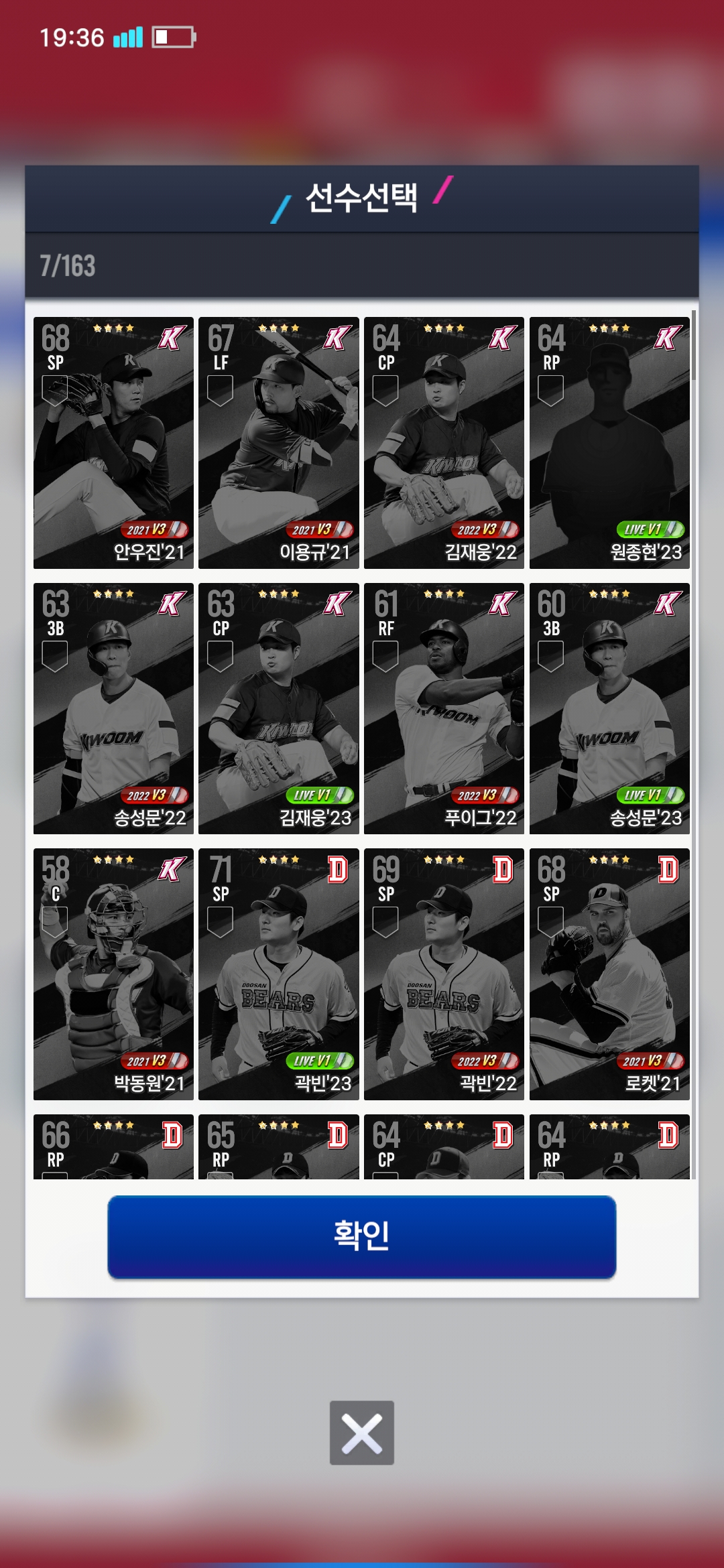Pick the 푸이그'22 RF card
This screenshot has width=724, height=1568.
(x=444, y=708)
